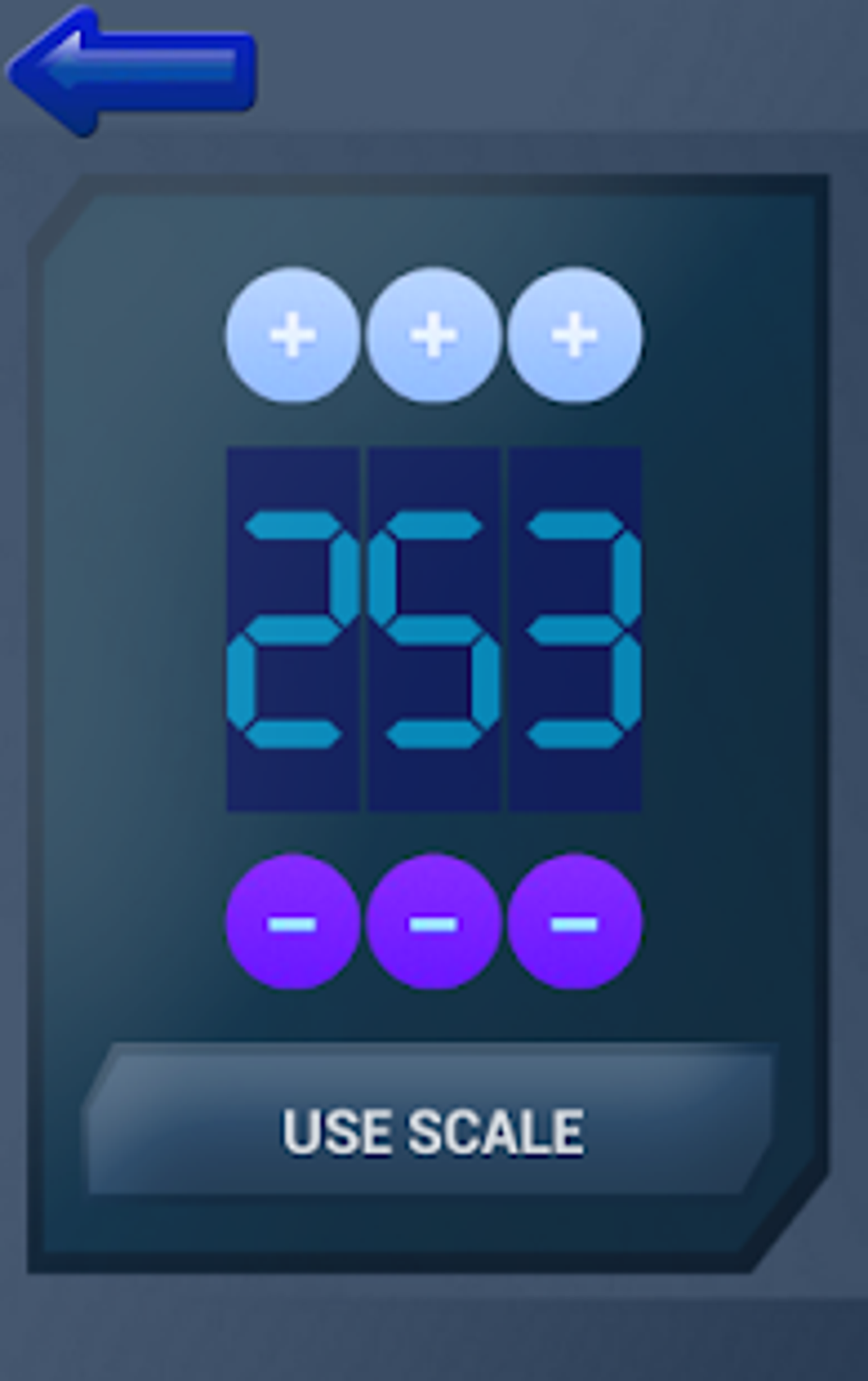Increase the tens digit showing 5
Viewport: 868px width, 1381px height.
point(433,335)
